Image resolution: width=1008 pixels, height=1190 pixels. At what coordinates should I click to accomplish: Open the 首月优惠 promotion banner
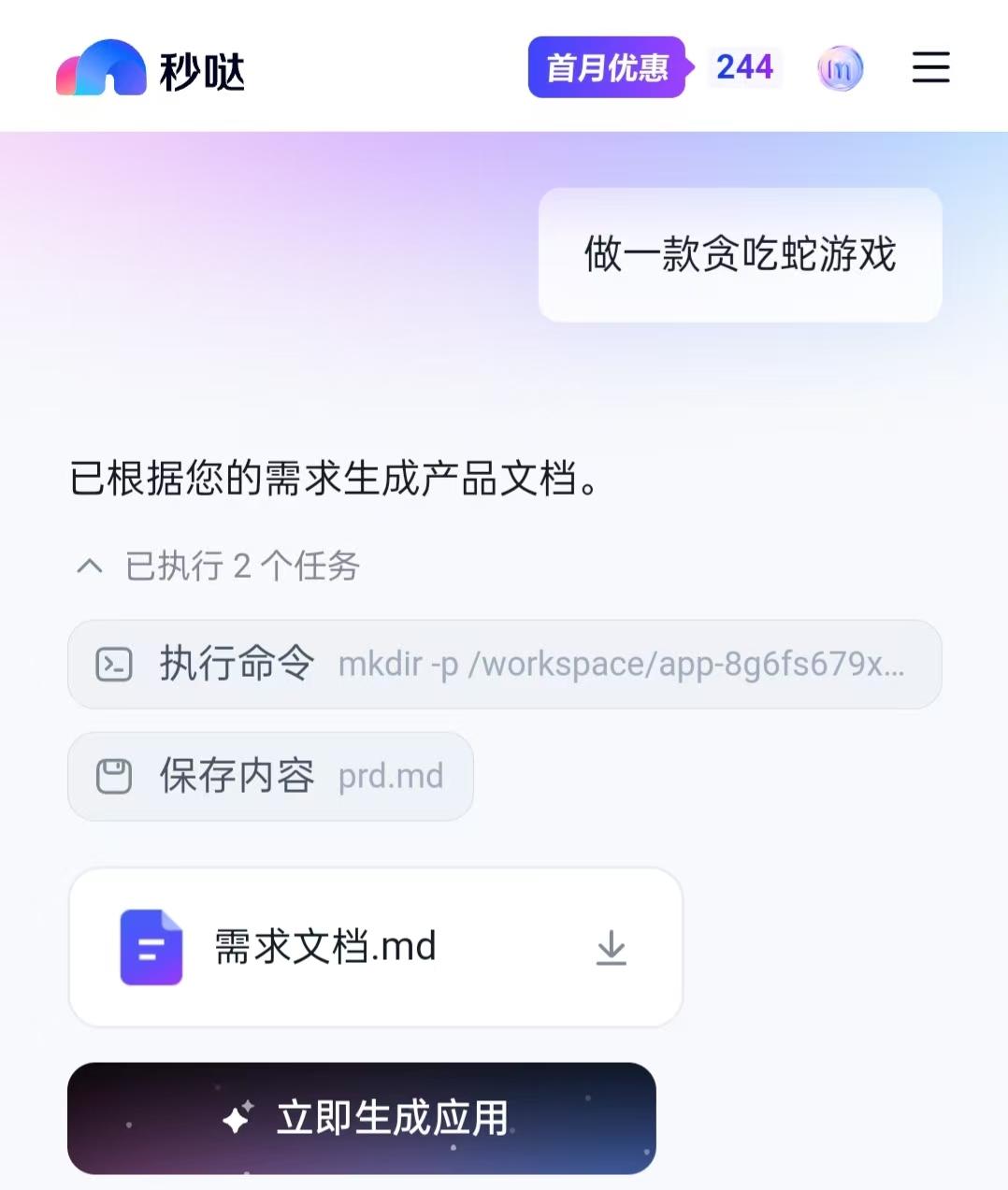point(606,66)
